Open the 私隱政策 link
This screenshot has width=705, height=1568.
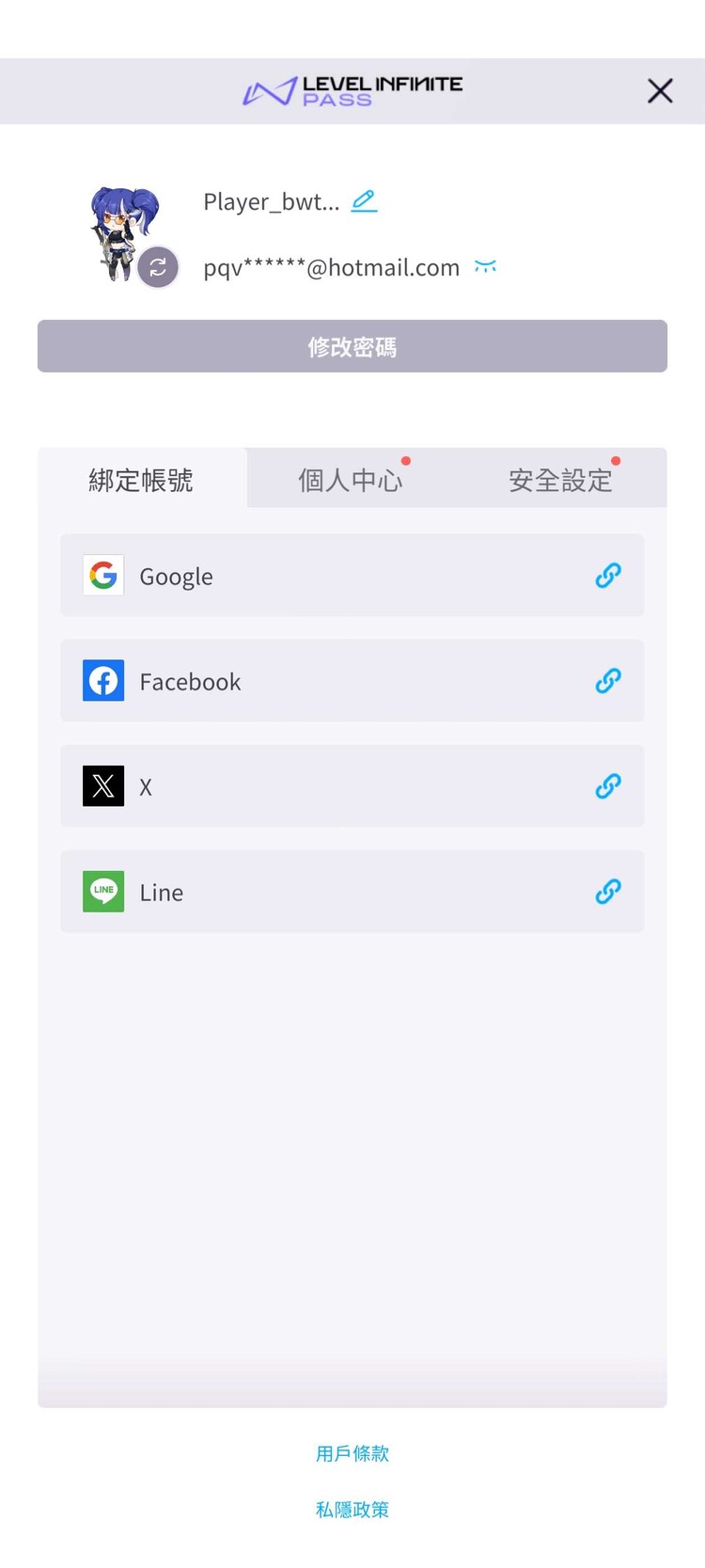[352, 1509]
